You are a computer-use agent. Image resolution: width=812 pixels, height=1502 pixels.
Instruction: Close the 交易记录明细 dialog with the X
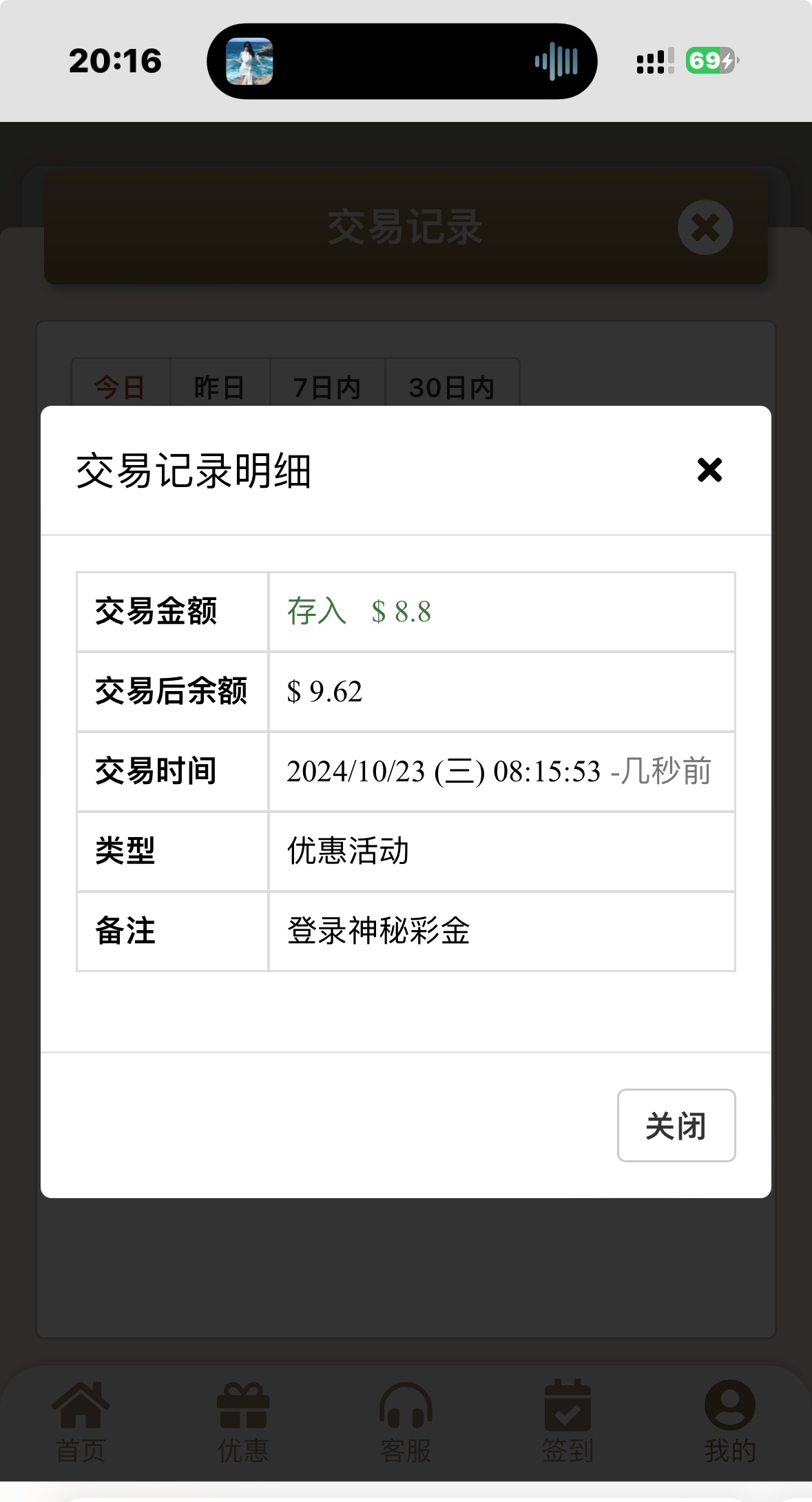coord(709,470)
